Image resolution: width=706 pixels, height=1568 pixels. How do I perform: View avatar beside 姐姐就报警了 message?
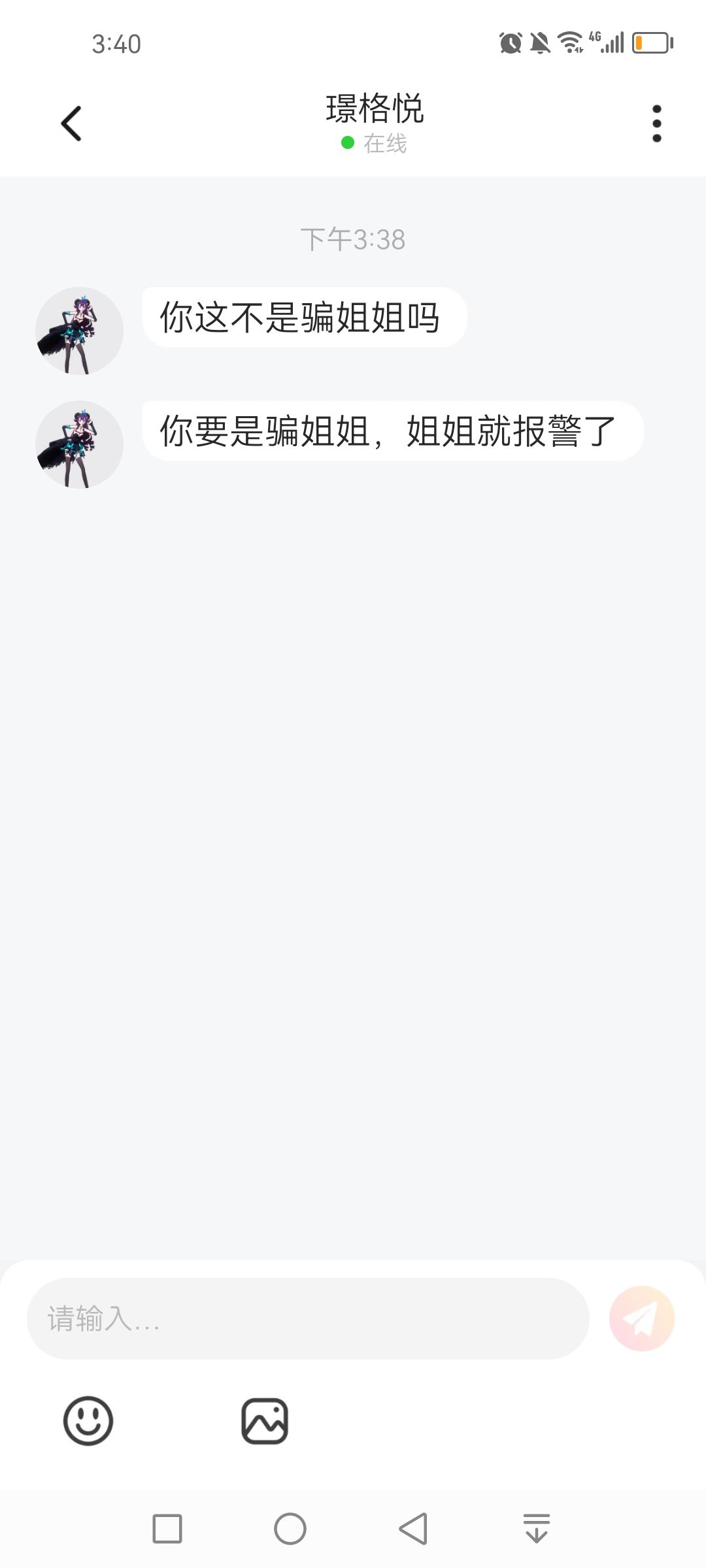tap(79, 444)
